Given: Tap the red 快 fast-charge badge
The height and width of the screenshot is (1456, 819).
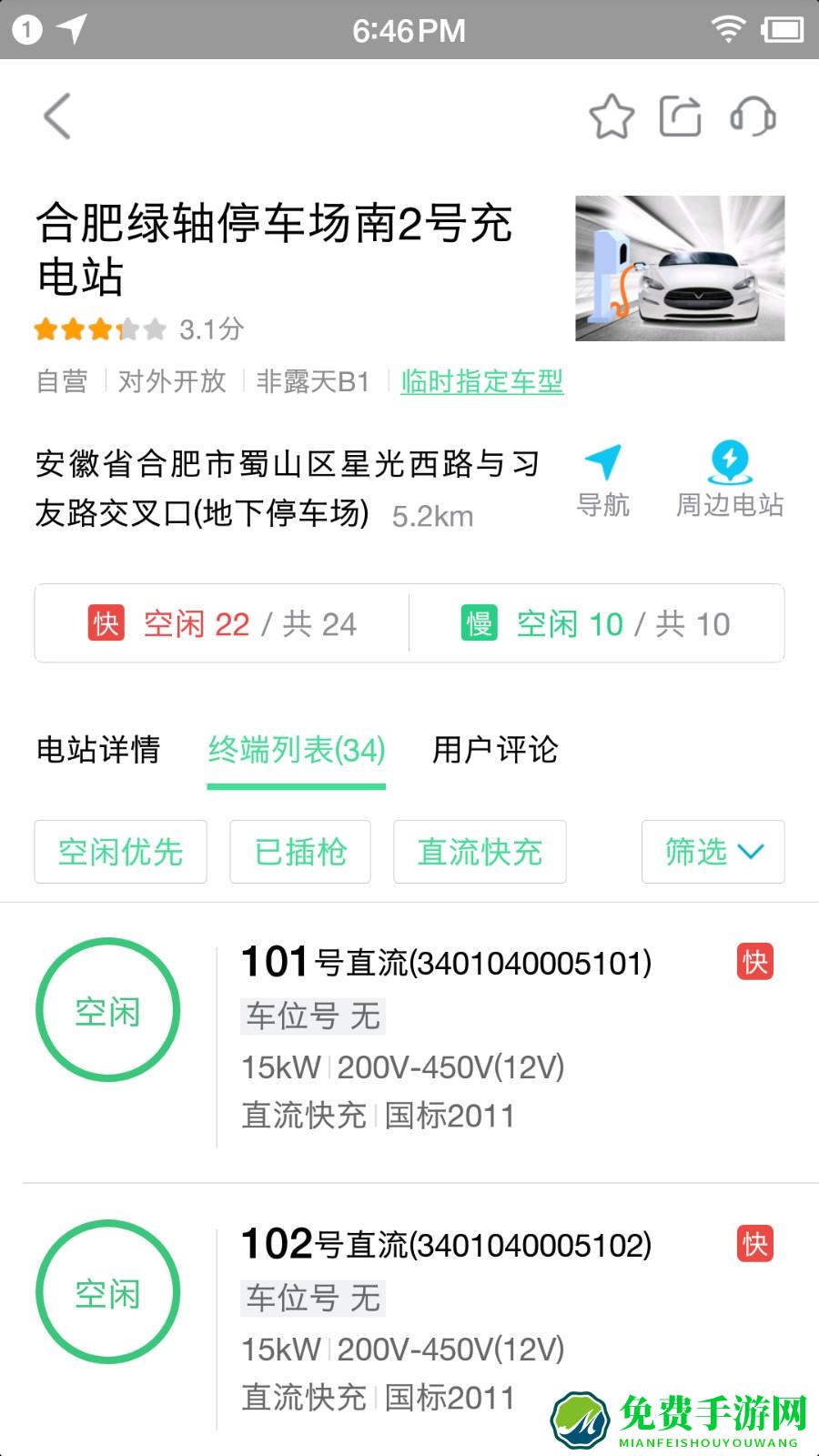Looking at the screenshot, I should pos(106,623).
